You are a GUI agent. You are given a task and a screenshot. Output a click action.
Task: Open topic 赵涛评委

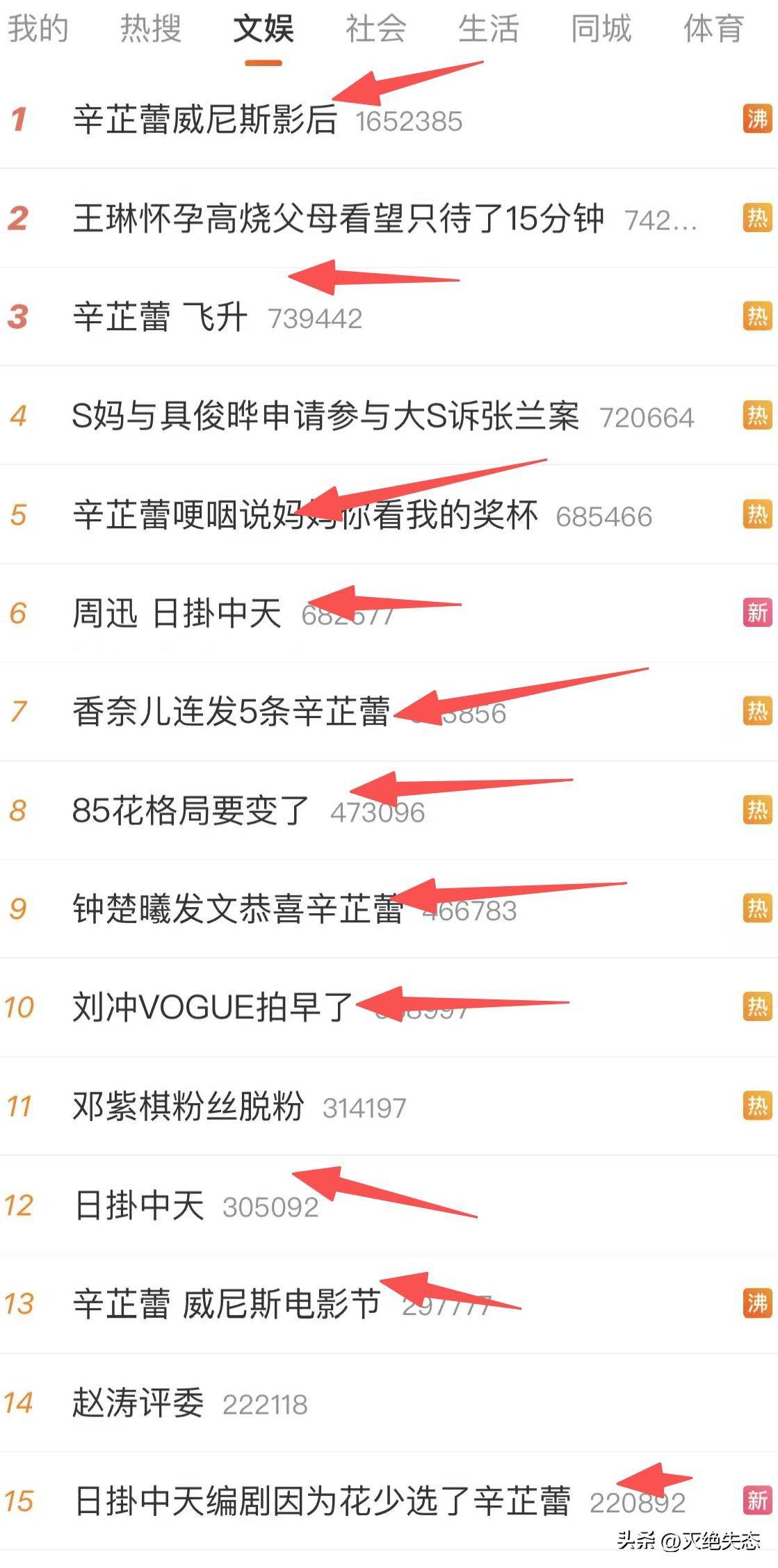[x=138, y=1403]
